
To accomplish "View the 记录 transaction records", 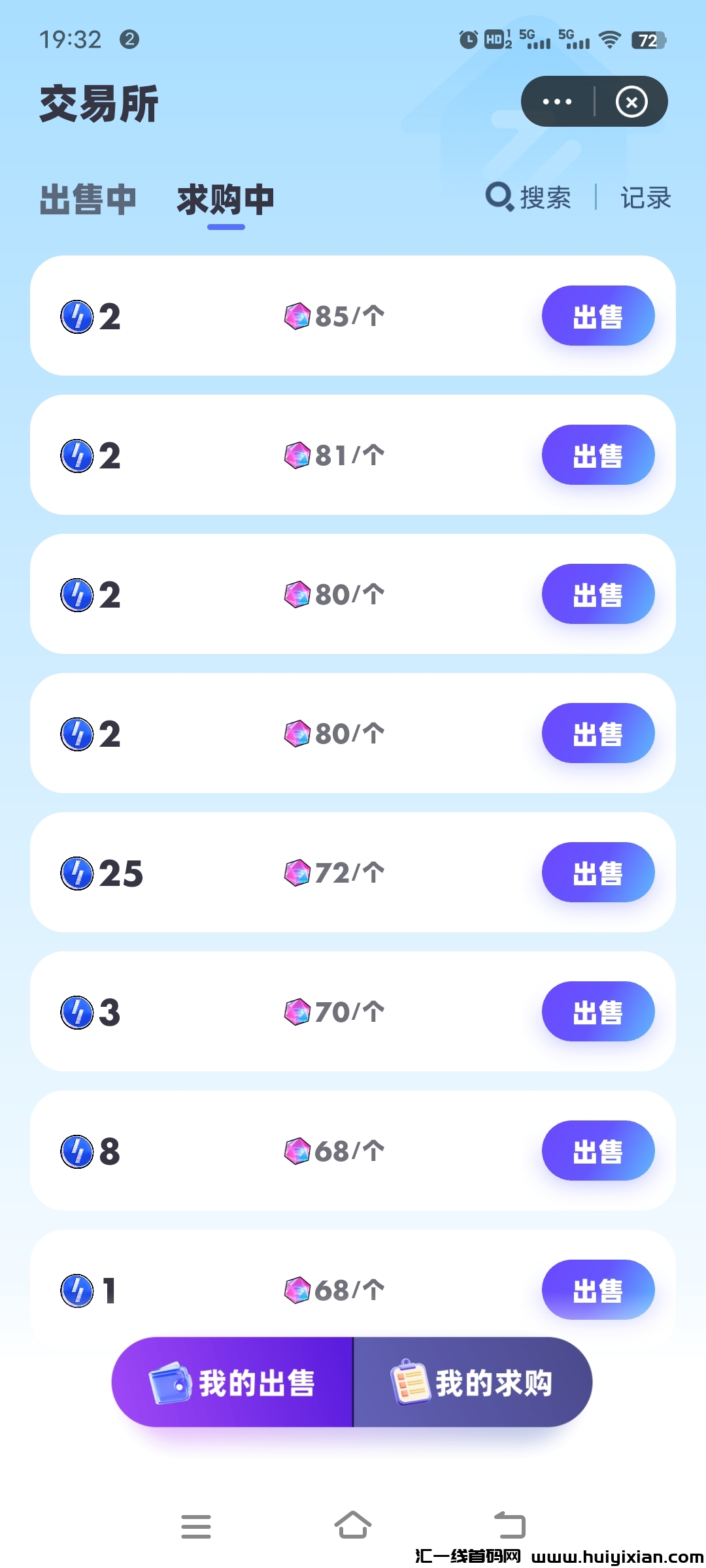I will 645,197.
